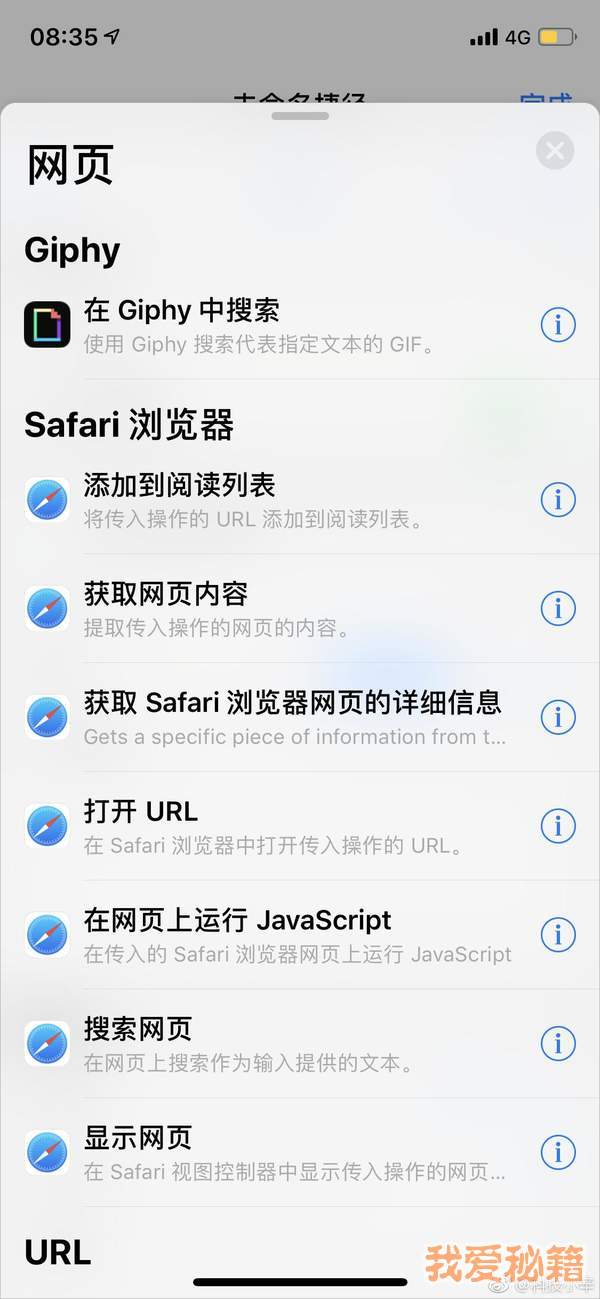Select the 在 Giphy 中搜索 action

click(260, 325)
